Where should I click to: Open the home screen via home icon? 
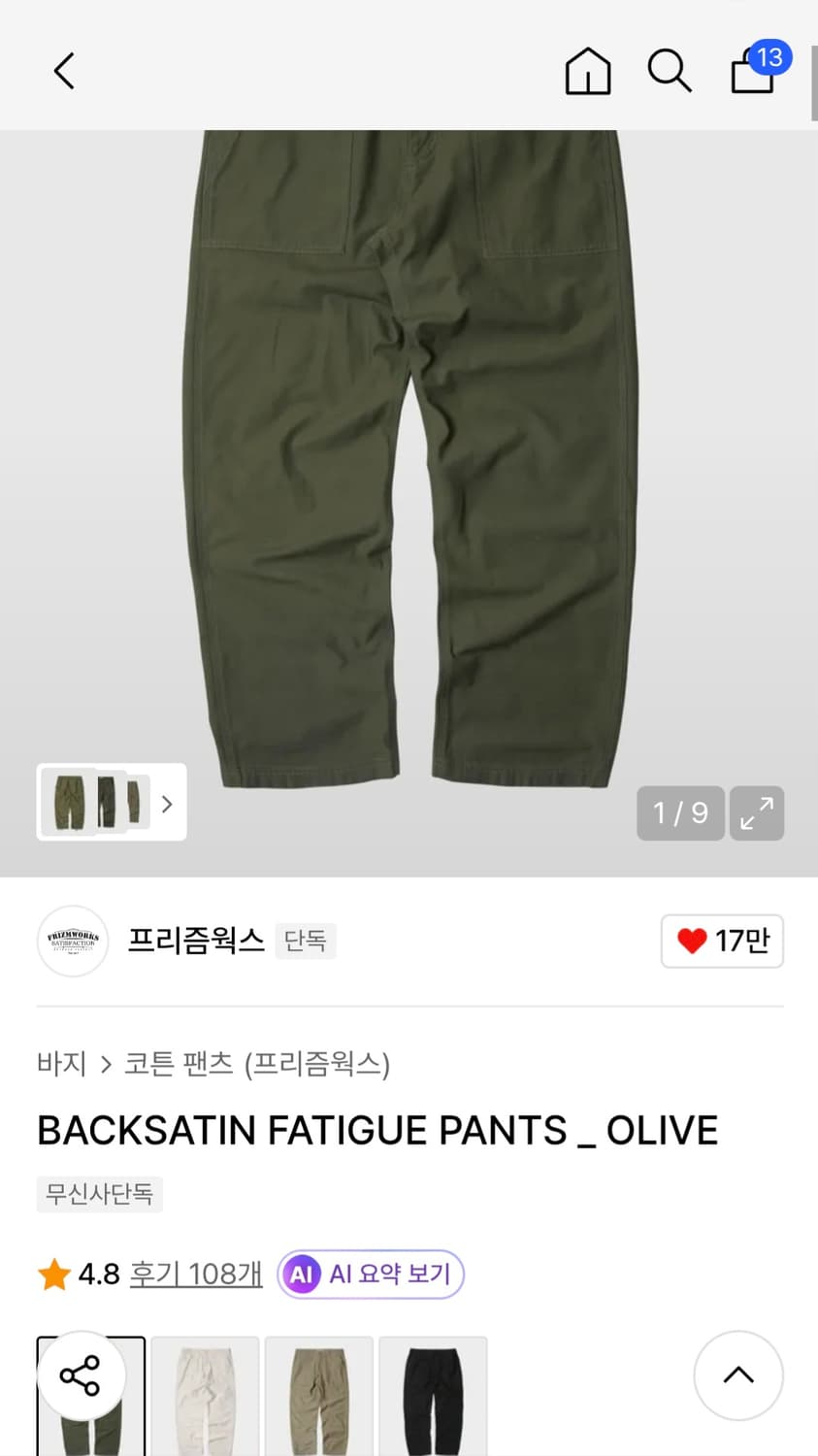(587, 70)
